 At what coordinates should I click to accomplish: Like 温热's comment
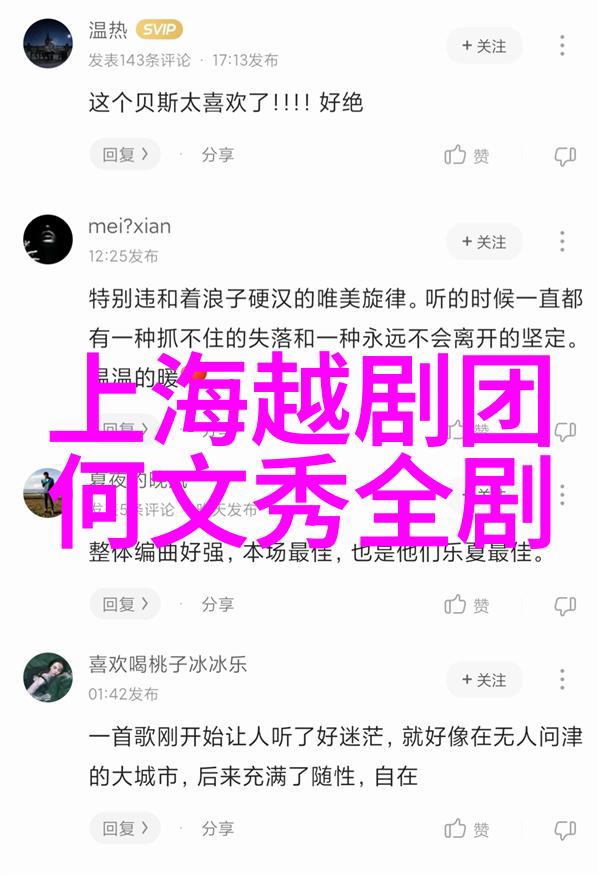pyautogui.click(x=466, y=155)
